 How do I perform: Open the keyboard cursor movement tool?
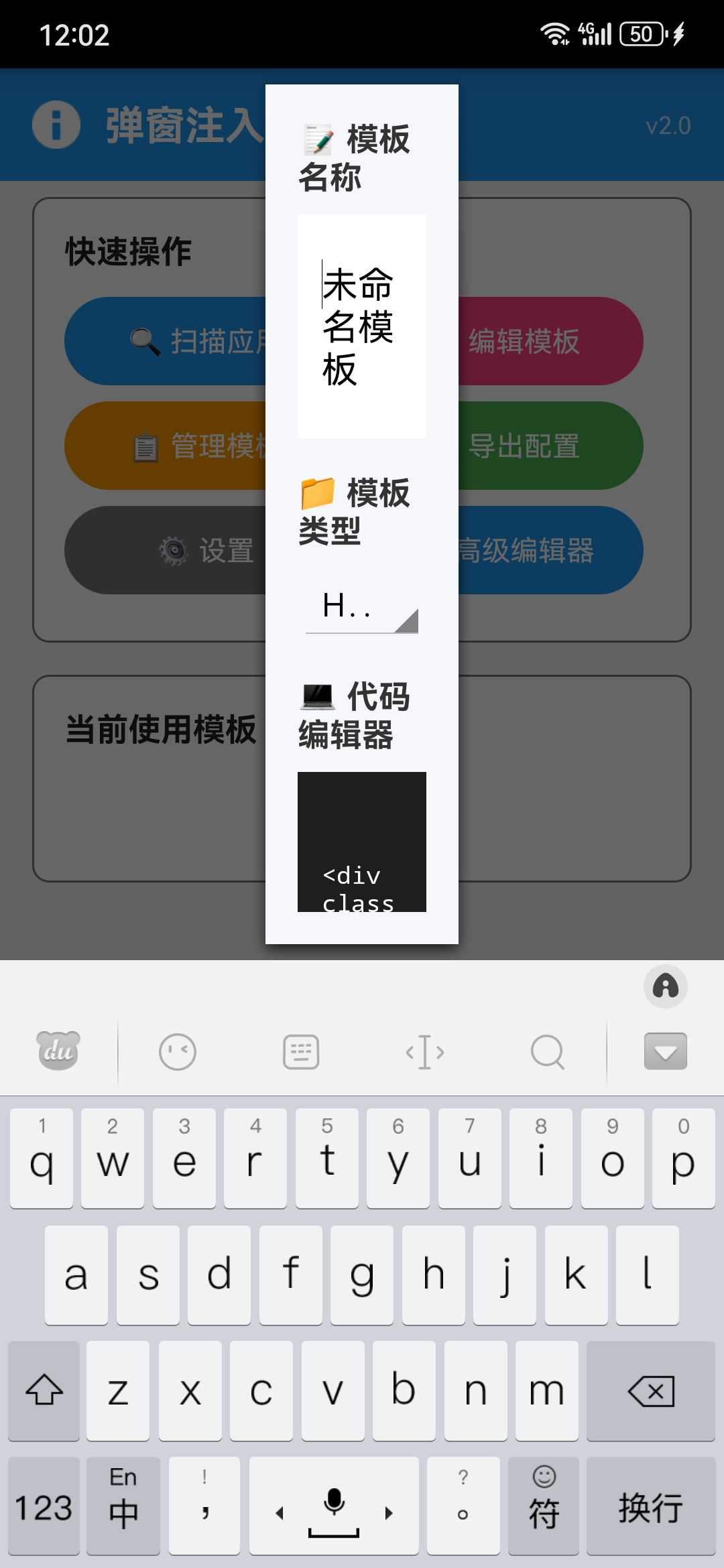(424, 1051)
